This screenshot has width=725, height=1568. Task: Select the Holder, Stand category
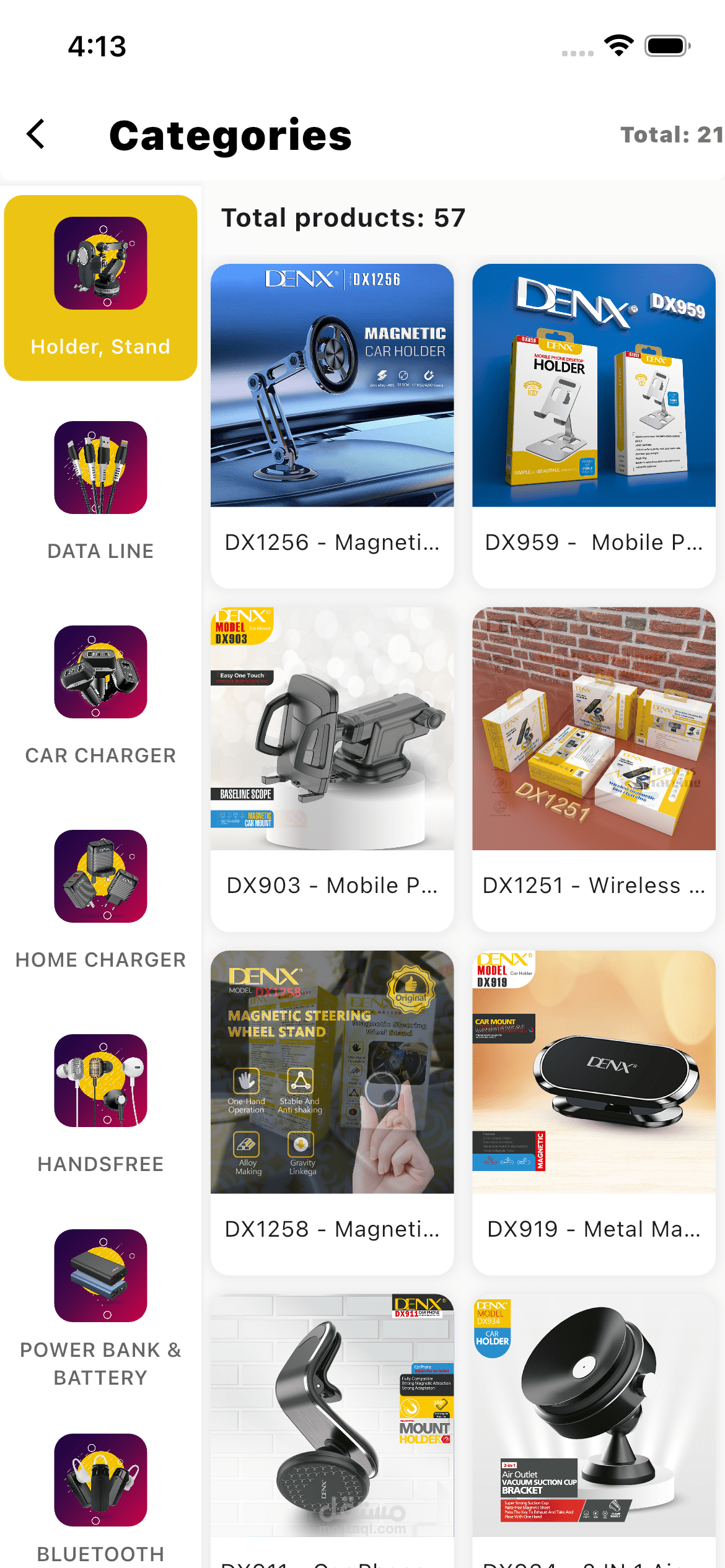point(100,288)
